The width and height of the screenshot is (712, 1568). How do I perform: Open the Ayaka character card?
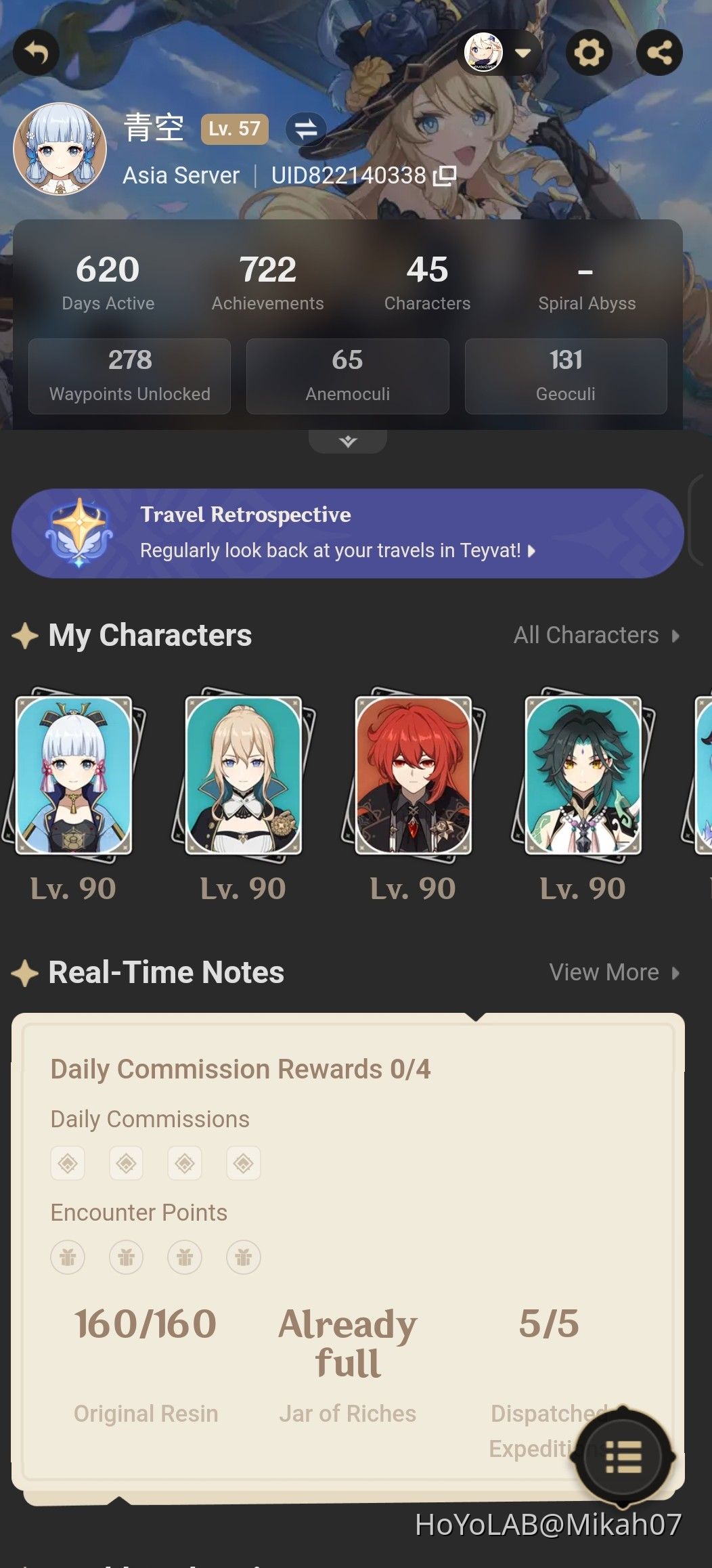click(74, 775)
